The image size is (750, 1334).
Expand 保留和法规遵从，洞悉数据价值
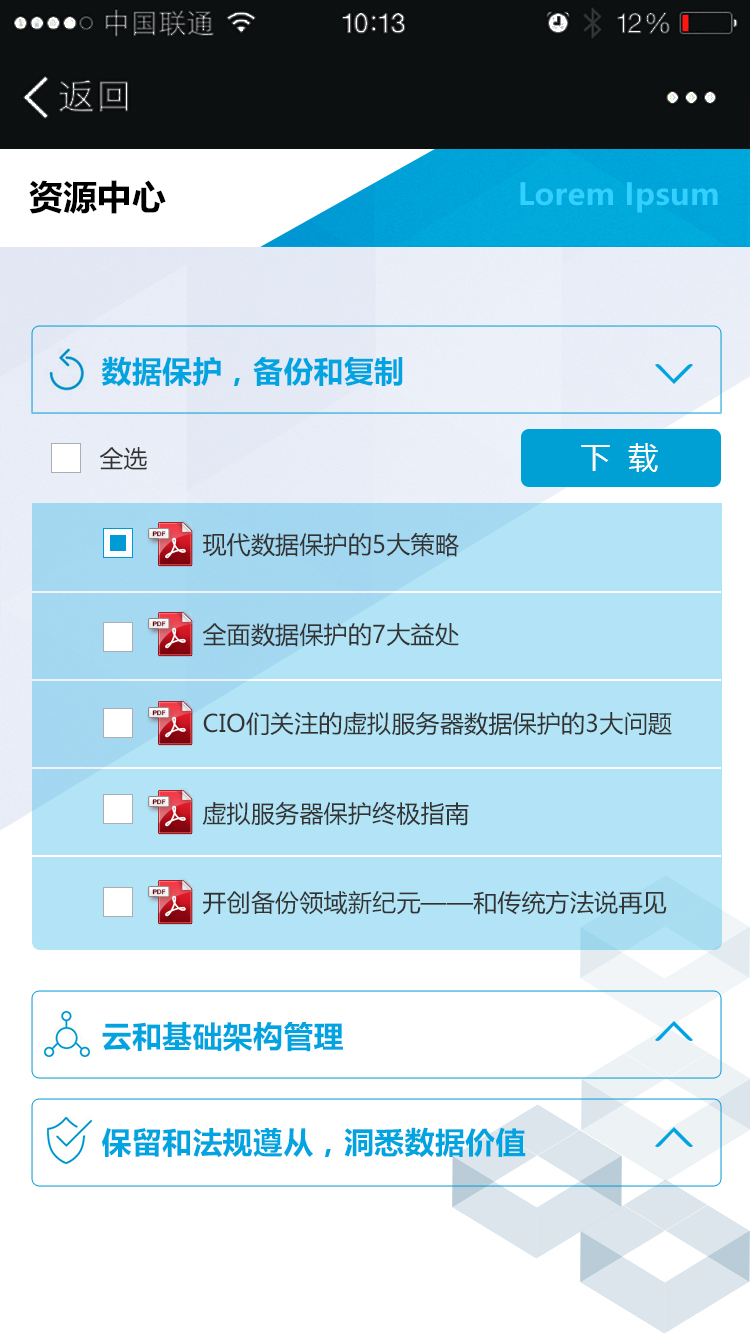[673, 1140]
